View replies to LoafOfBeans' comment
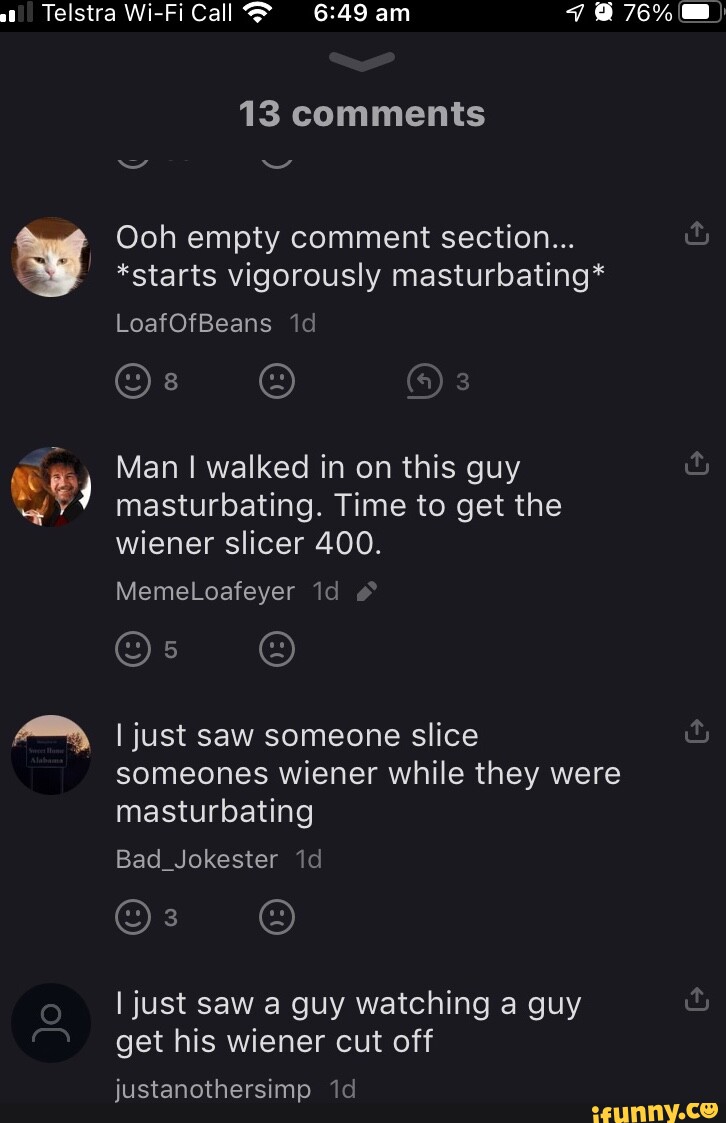726x1123 pixels. 424,381
